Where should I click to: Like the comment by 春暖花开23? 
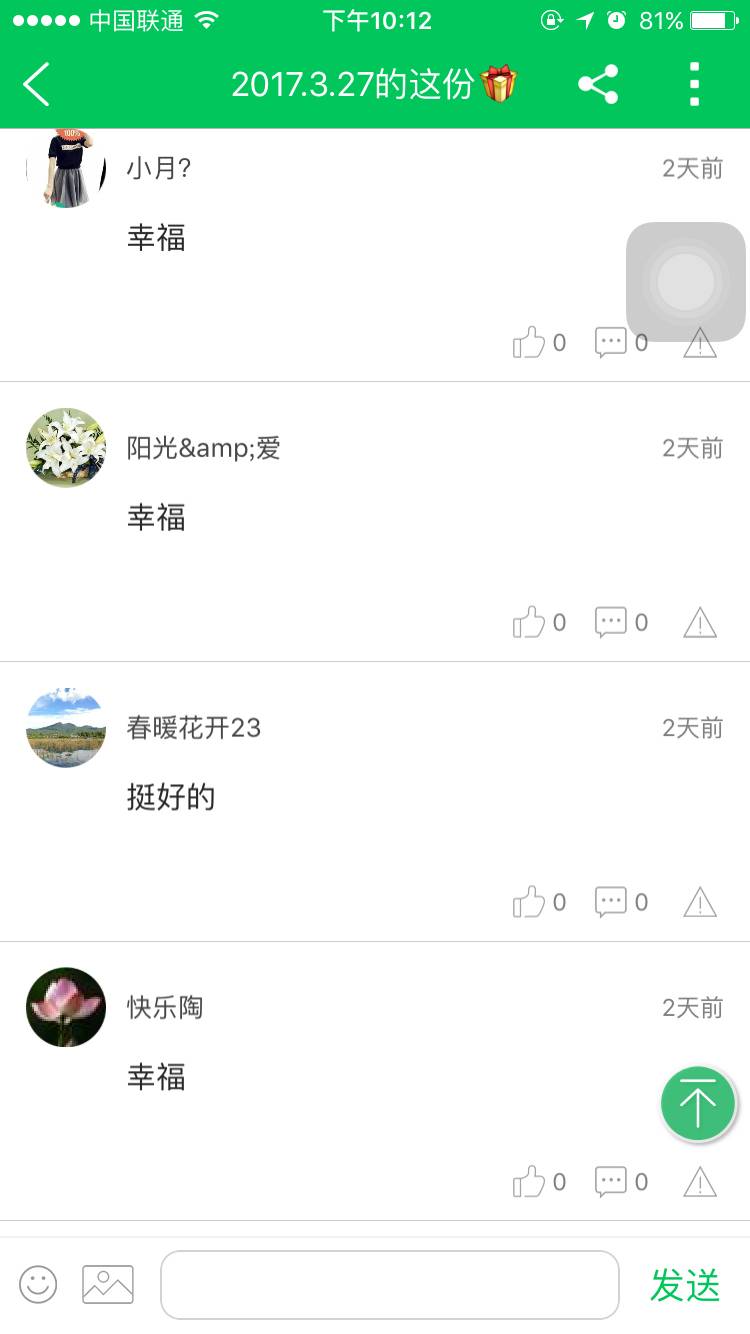point(530,902)
